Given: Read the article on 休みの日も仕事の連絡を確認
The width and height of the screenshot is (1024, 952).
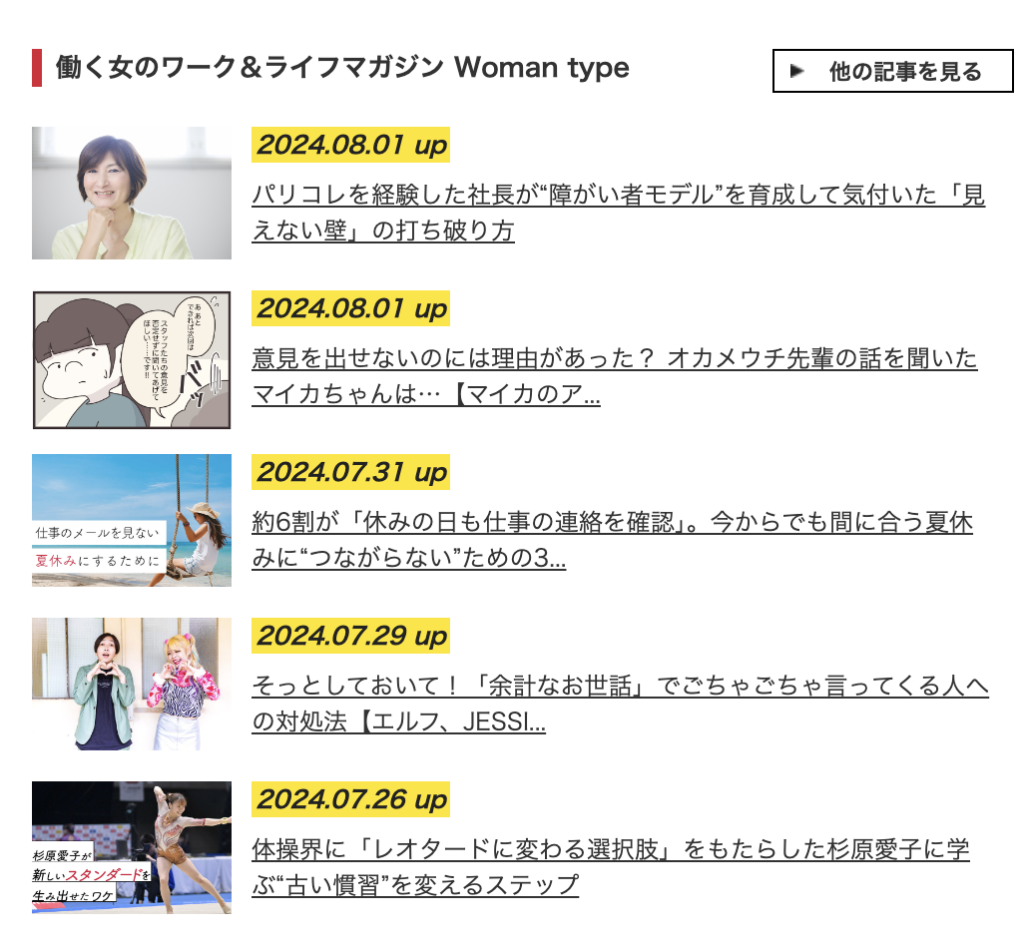Looking at the screenshot, I should [611, 540].
